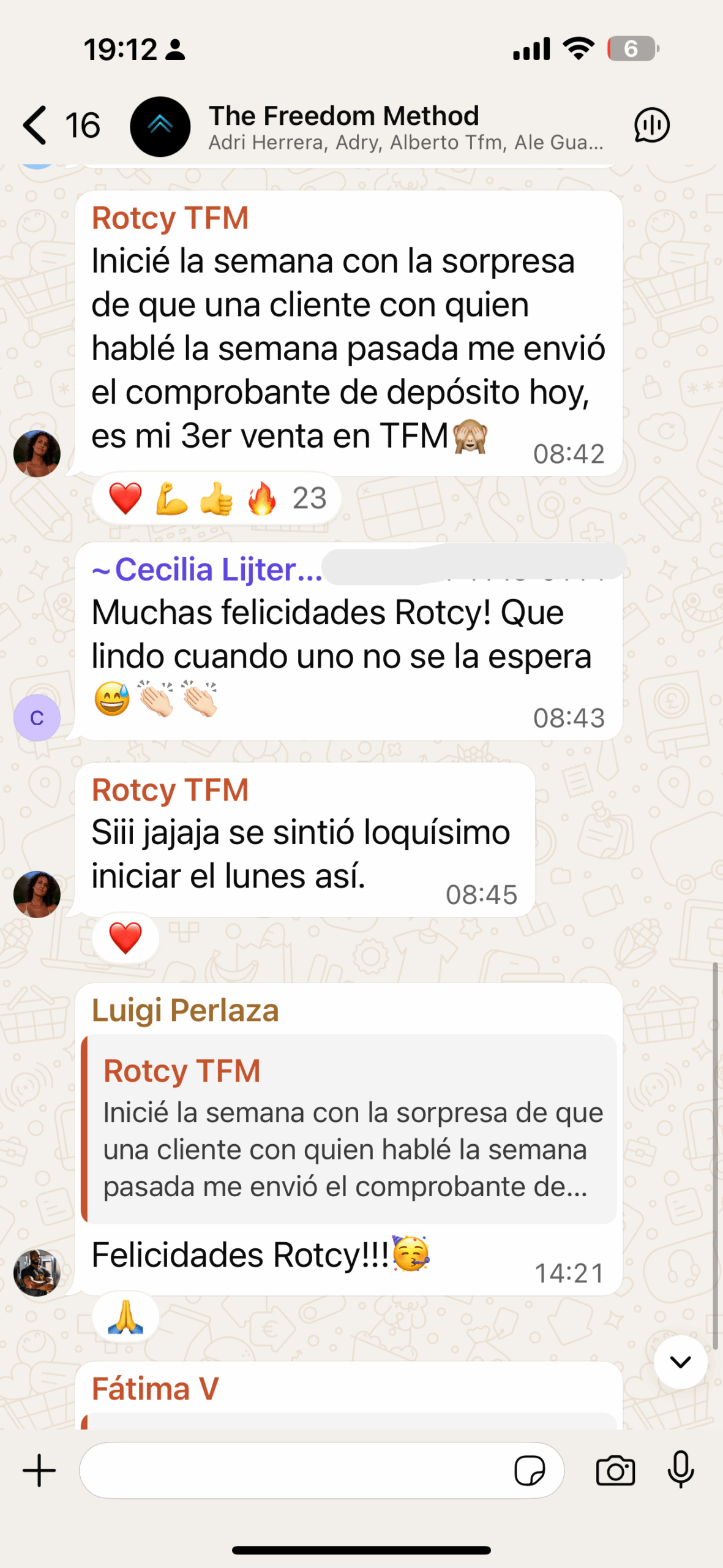Open The Freedom Method group info
The image size is (723, 1568).
click(404, 126)
